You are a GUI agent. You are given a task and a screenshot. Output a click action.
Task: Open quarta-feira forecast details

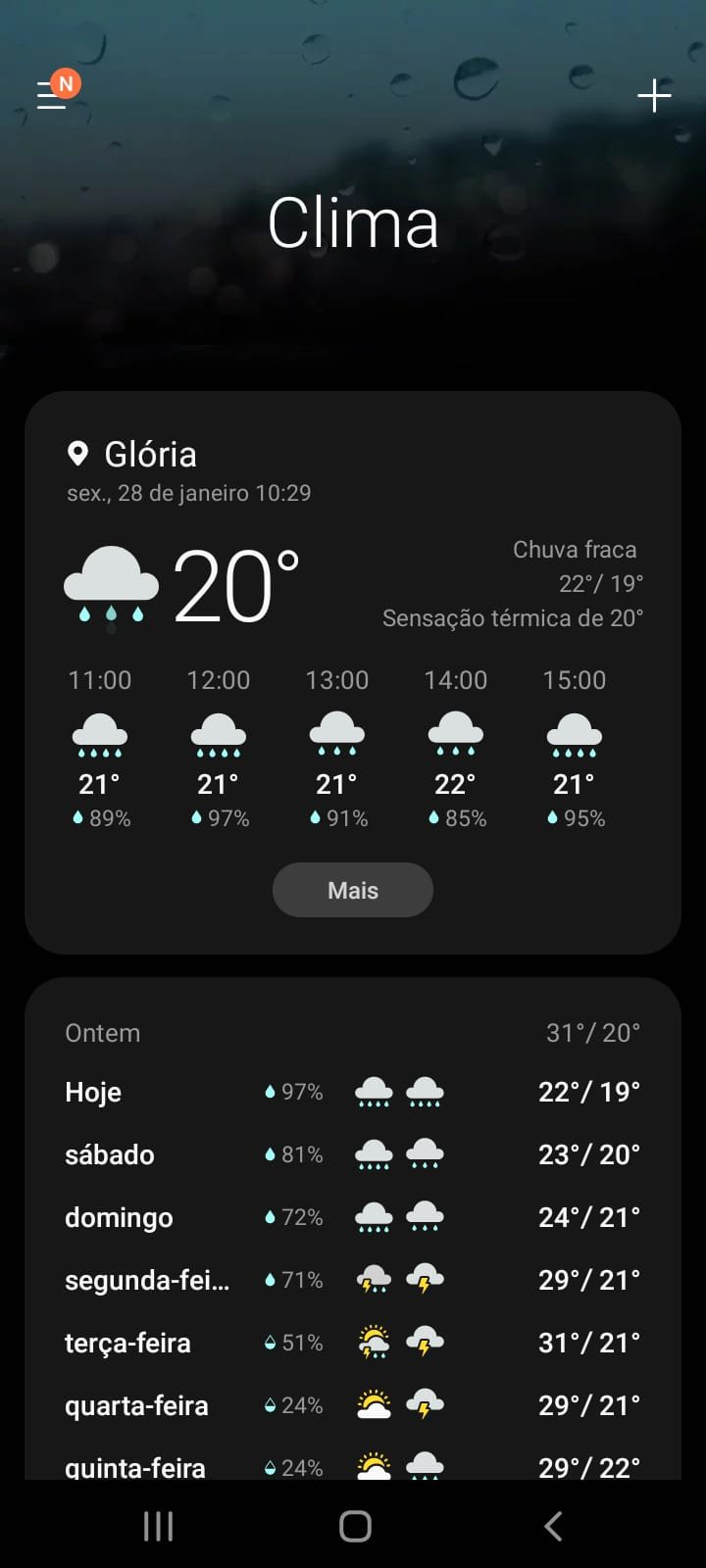pyautogui.click(x=352, y=1405)
